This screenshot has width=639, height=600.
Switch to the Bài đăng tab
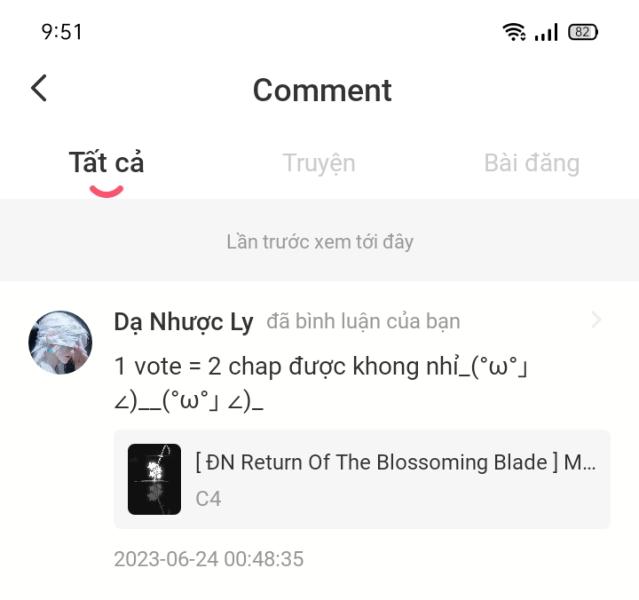coord(531,163)
